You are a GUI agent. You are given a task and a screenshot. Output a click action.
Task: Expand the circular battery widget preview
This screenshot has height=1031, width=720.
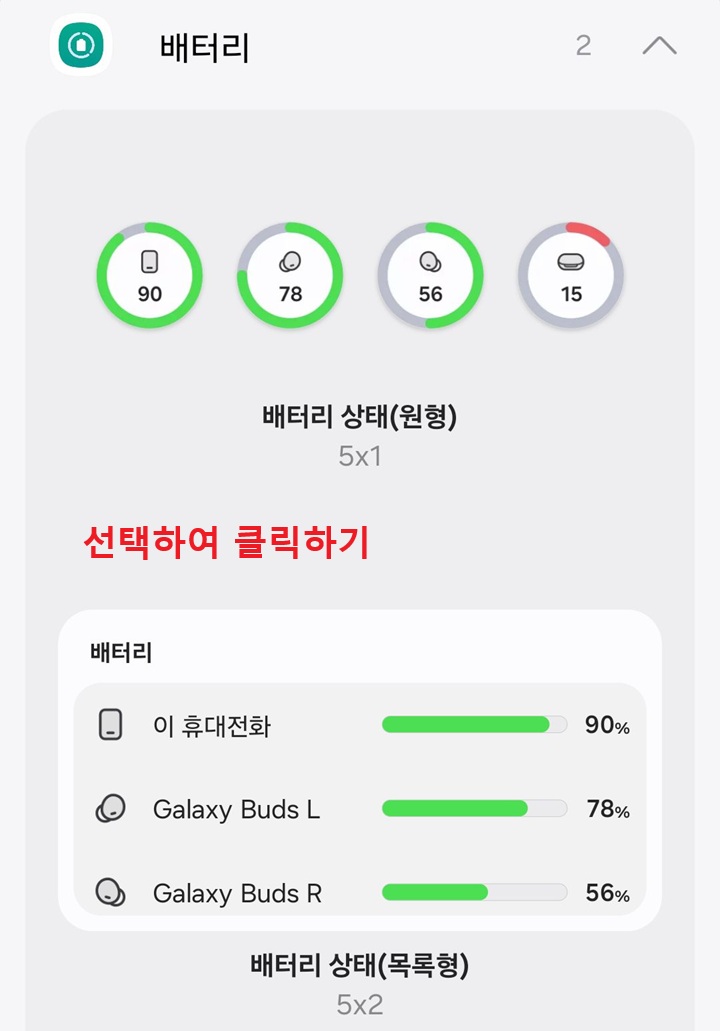click(x=360, y=277)
